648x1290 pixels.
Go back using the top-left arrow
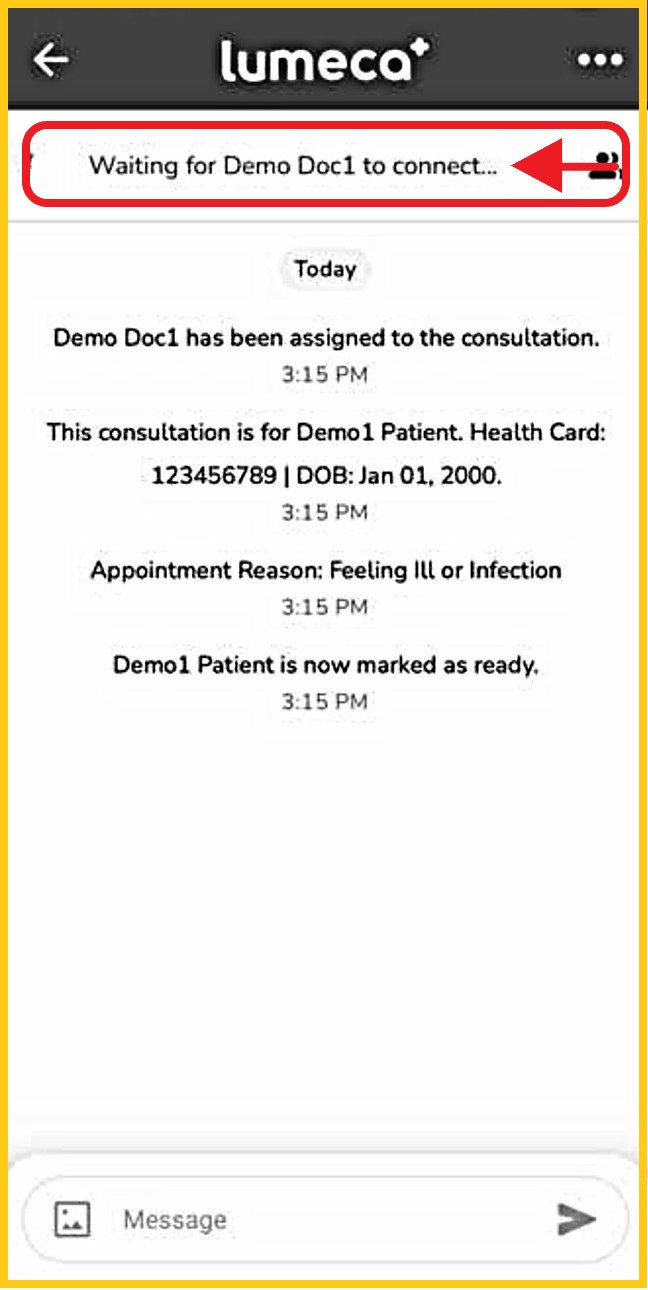point(51,61)
